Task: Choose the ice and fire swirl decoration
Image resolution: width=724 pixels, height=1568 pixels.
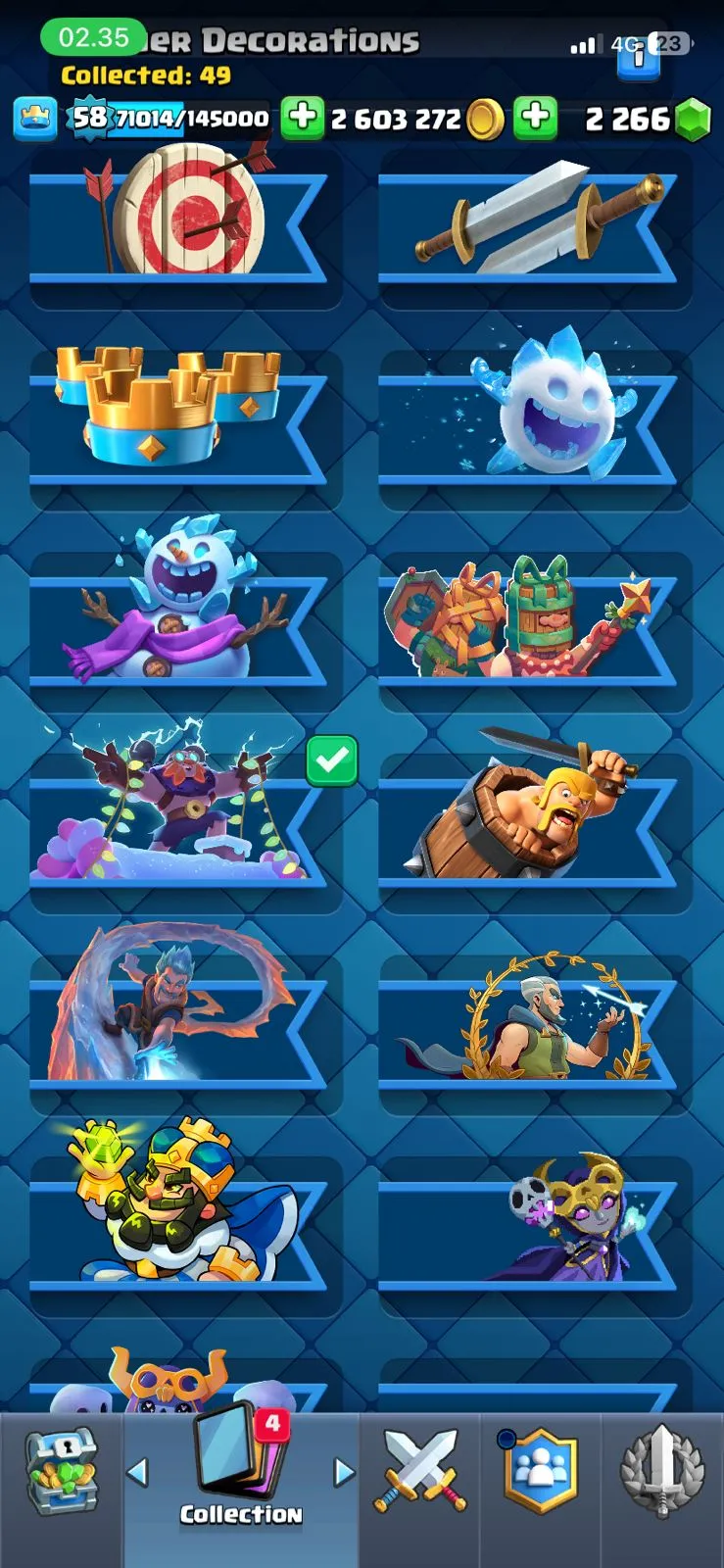Action: [181, 1029]
